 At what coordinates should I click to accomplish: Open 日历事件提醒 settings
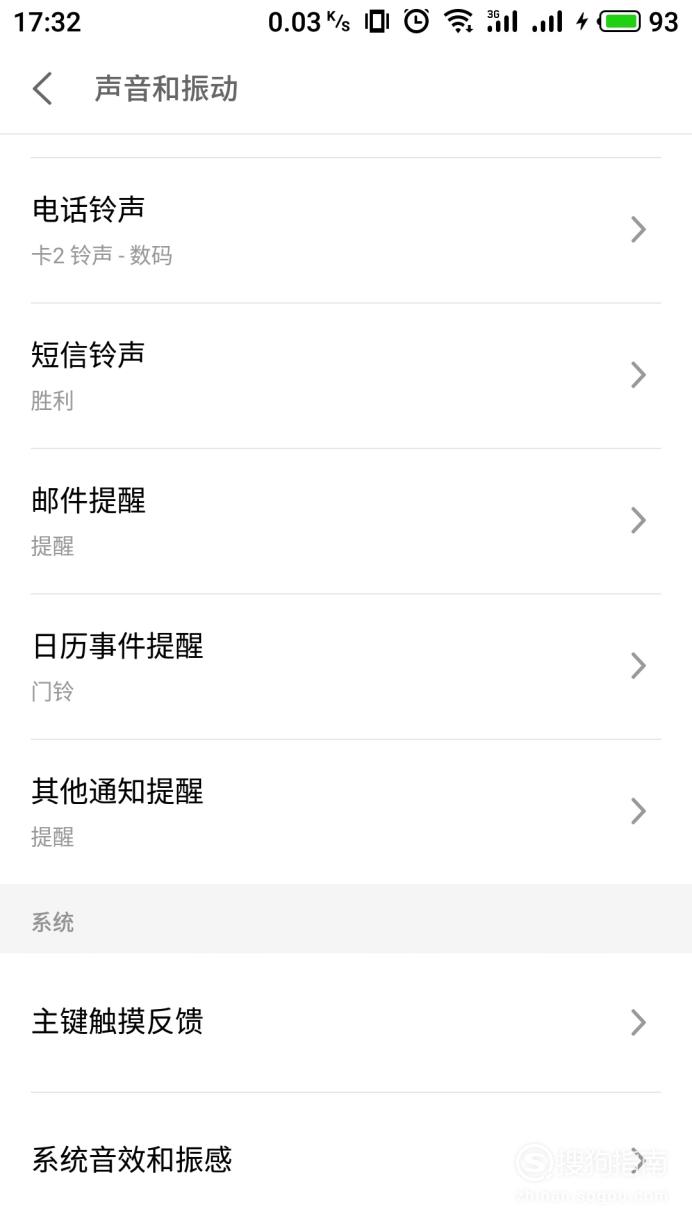(x=346, y=666)
